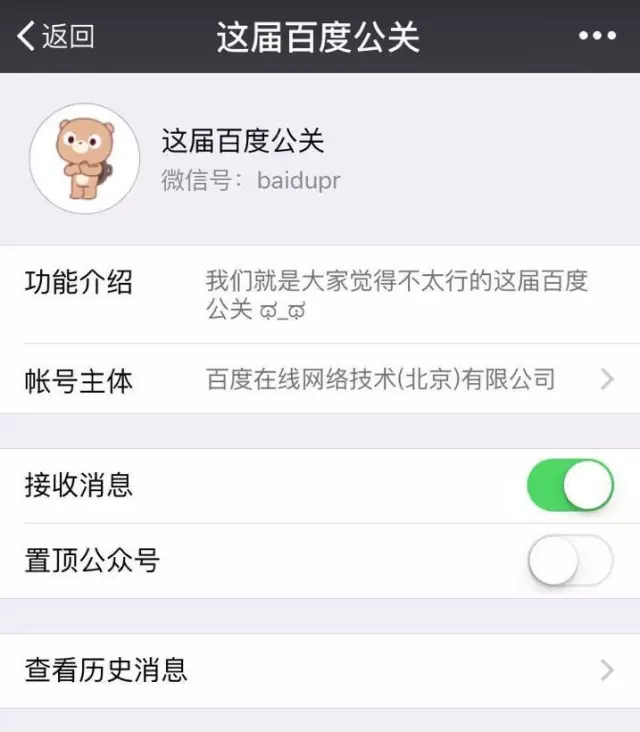The width and height of the screenshot is (640, 732).
Task: Enable the 置顶公众号 switch
Action: pos(570,561)
